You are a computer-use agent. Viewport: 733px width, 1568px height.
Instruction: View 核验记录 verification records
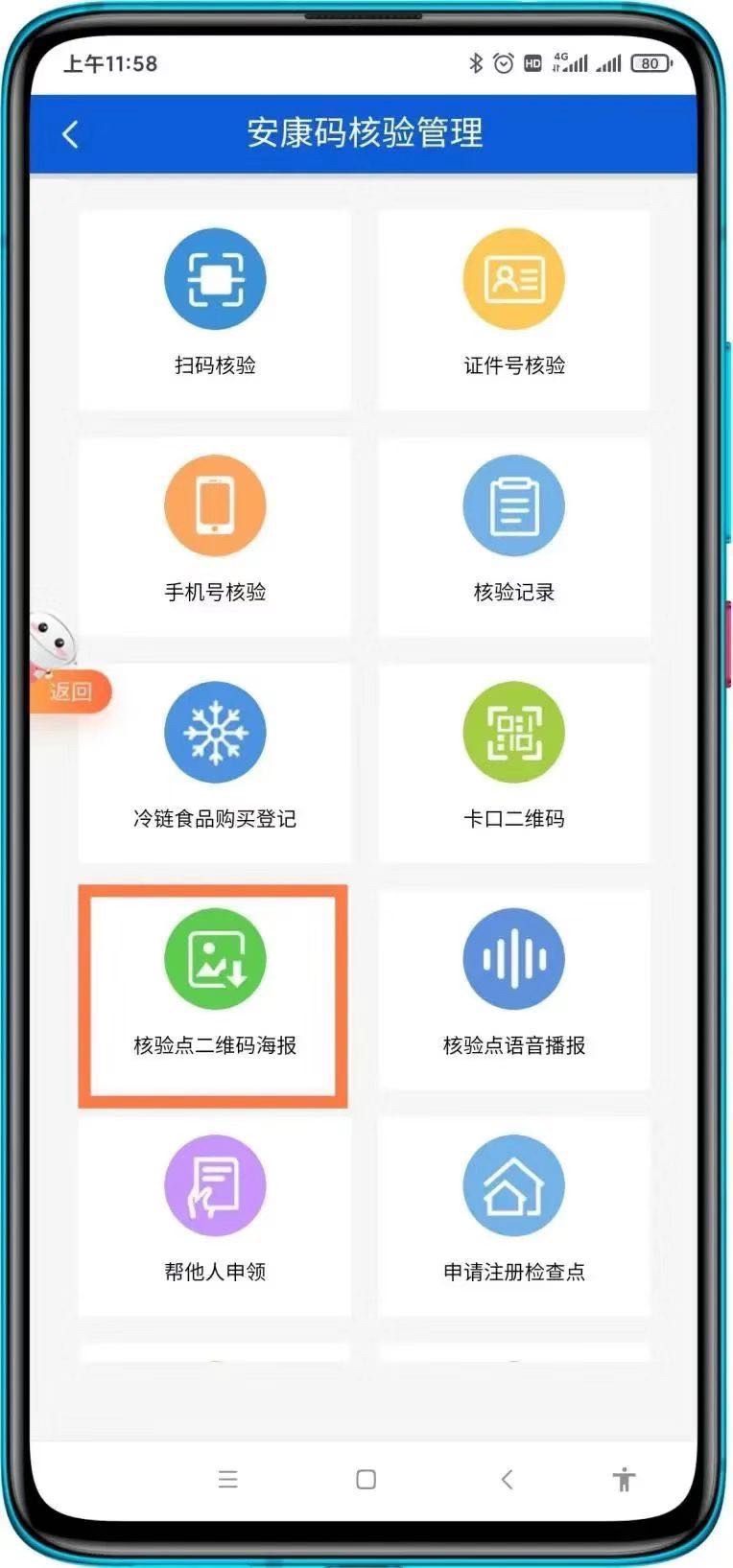(x=514, y=535)
